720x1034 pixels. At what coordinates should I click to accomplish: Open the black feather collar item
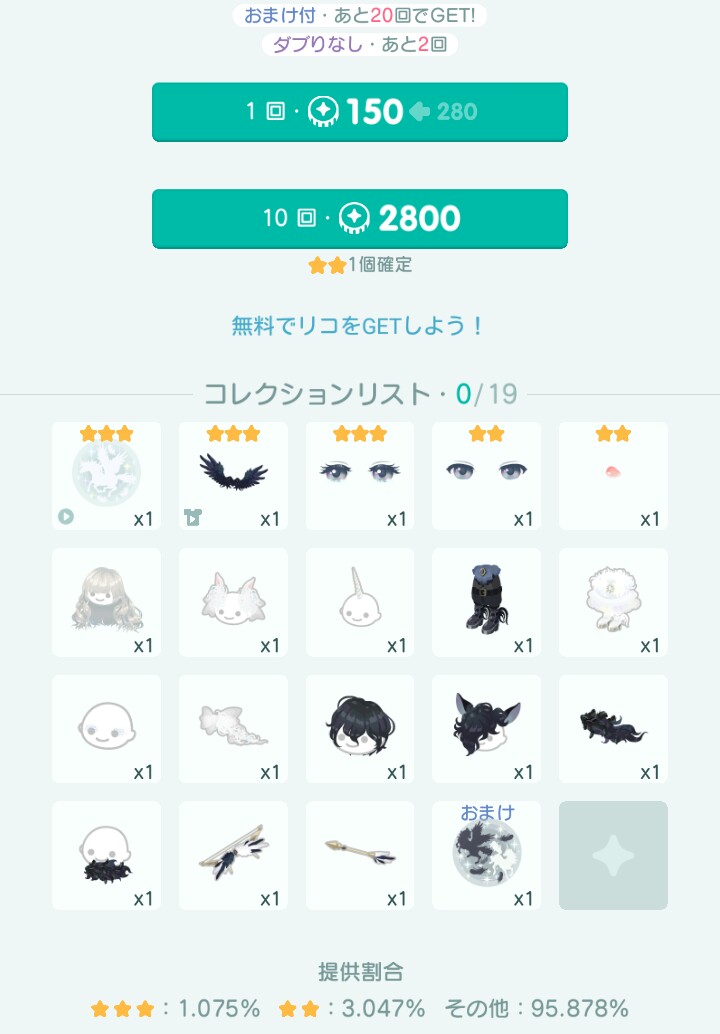[x=106, y=855]
